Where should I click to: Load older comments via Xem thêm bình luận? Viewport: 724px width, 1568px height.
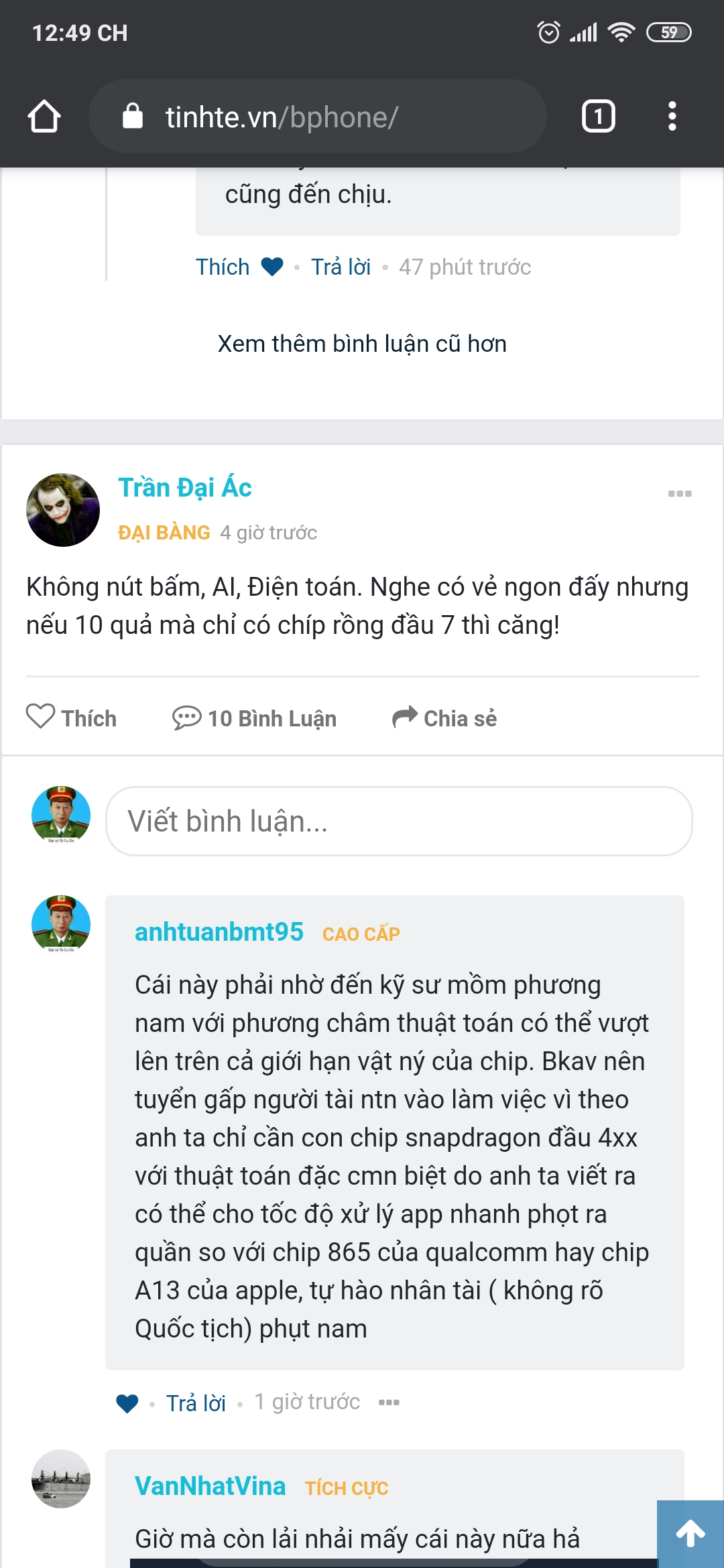coord(362,344)
